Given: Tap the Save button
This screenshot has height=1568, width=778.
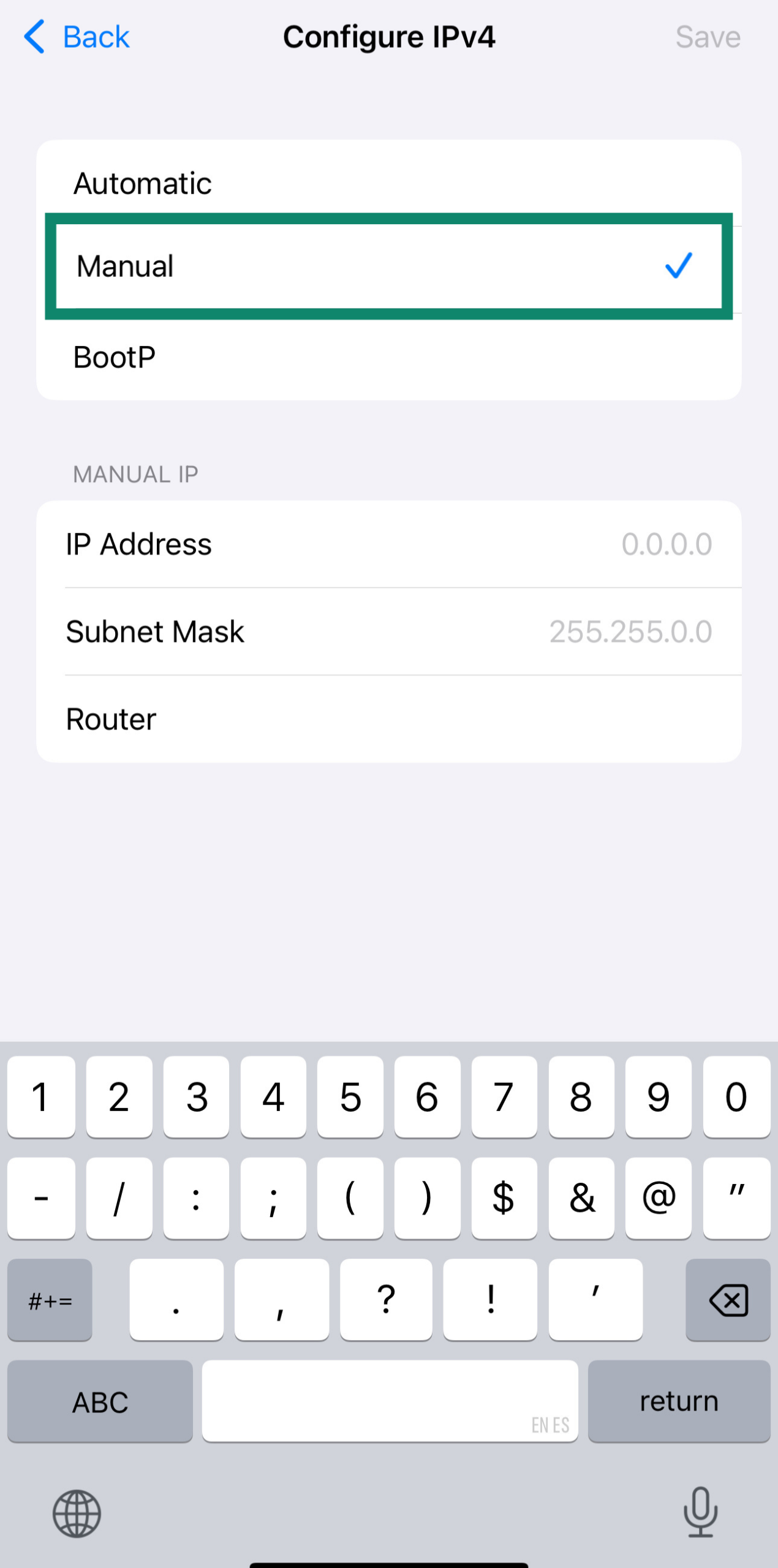Looking at the screenshot, I should pyautogui.click(x=708, y=37).
